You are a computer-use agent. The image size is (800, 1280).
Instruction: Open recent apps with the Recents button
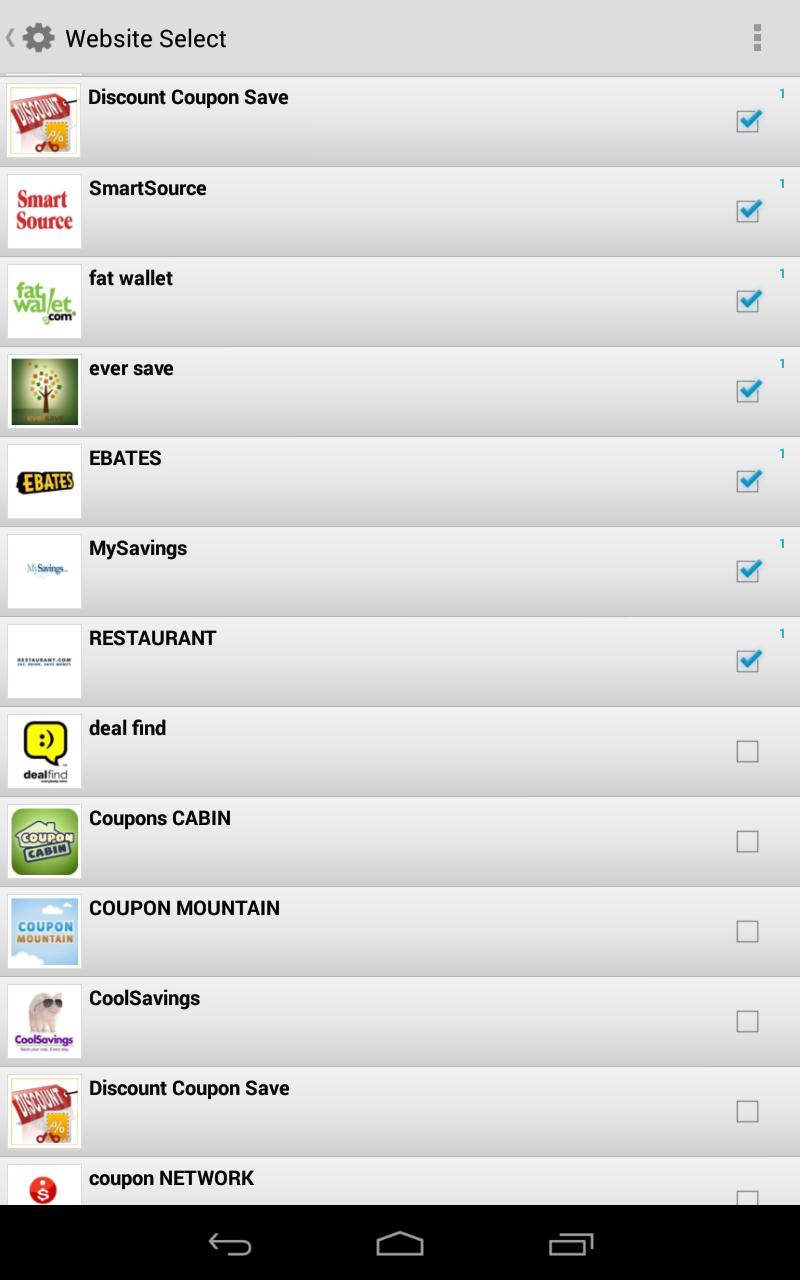571,1246
